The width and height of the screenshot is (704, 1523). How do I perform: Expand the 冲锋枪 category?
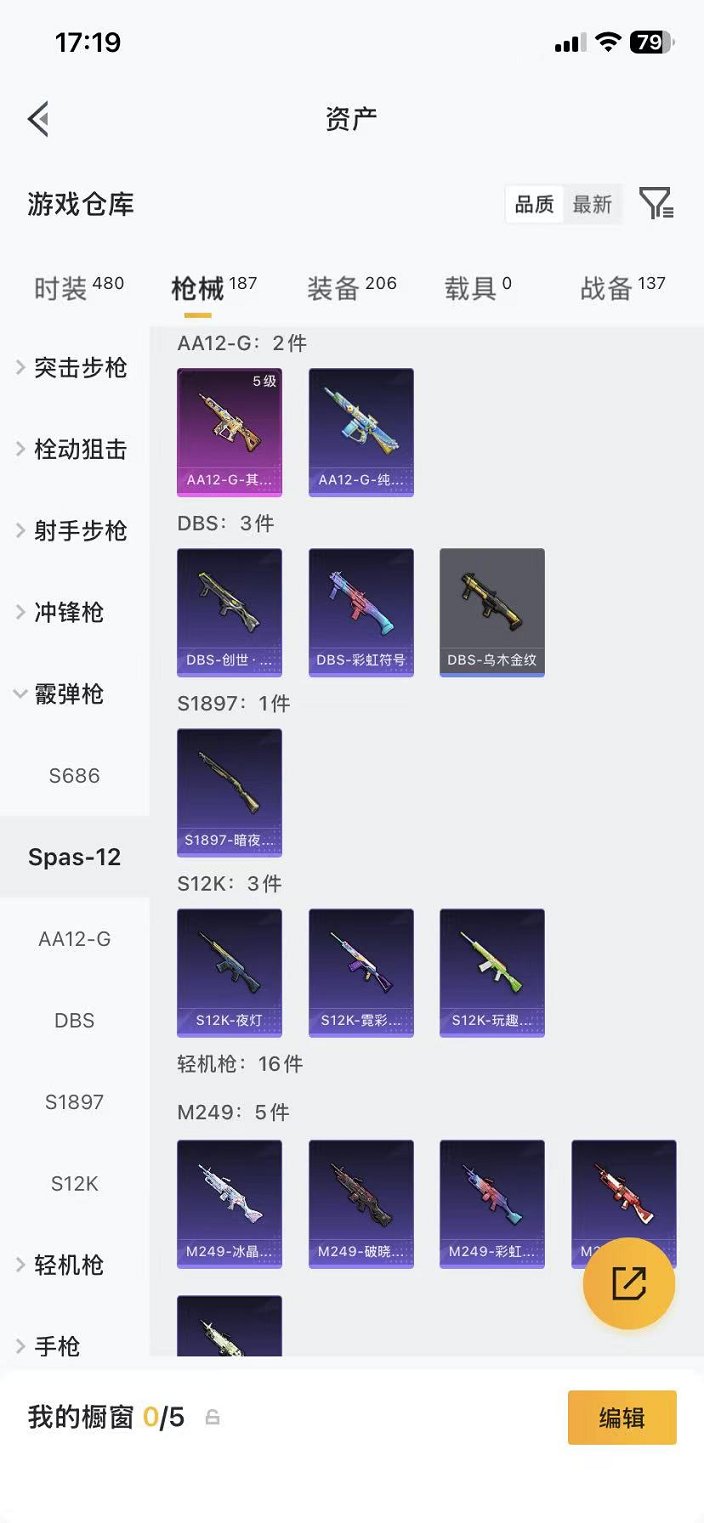click(x=74, y=613)
